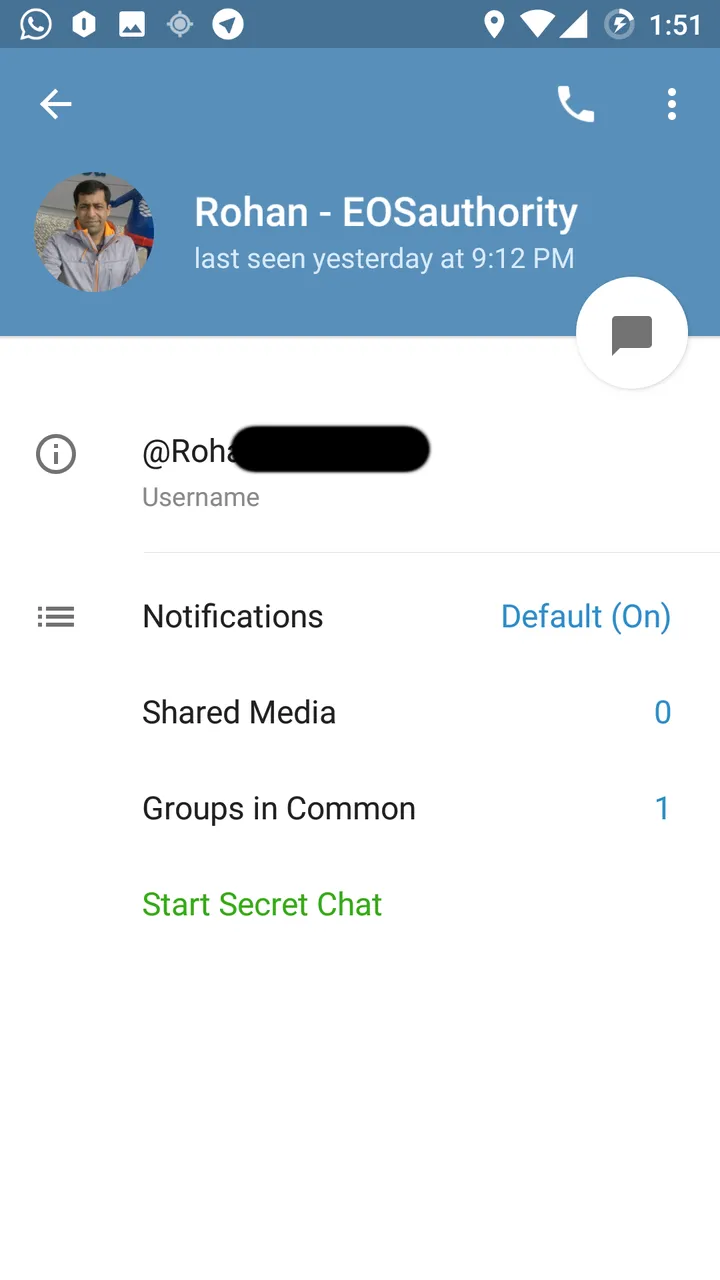Open Notifications settings

coord(360,616)
